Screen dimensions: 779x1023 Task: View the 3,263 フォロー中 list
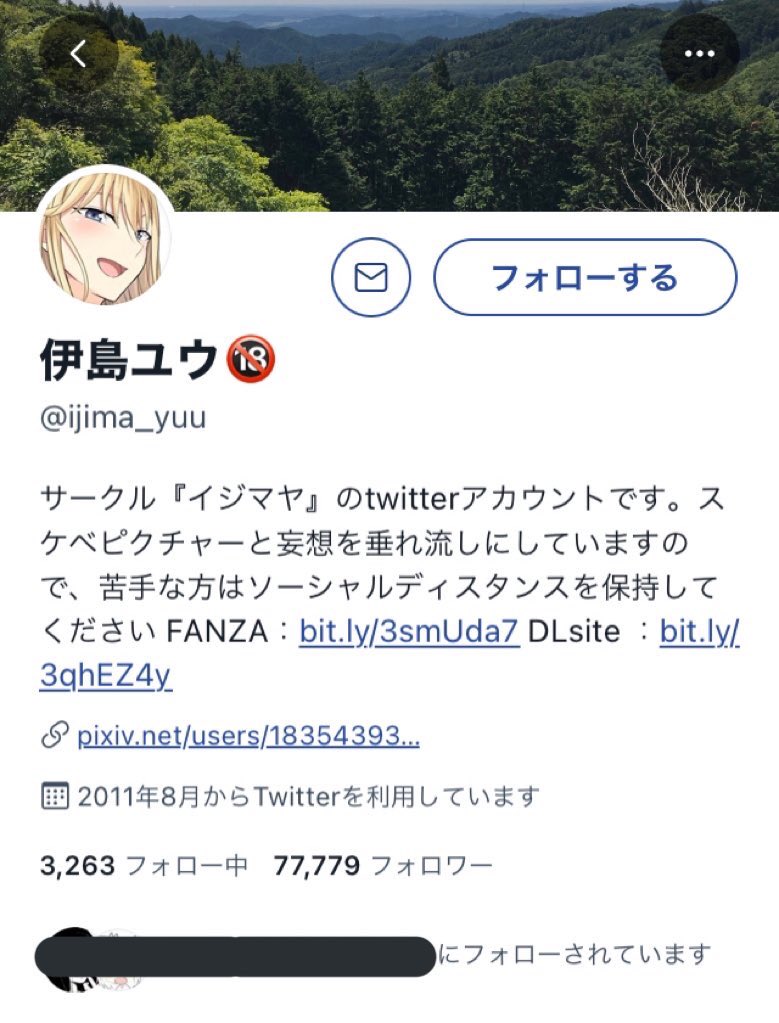144,865
